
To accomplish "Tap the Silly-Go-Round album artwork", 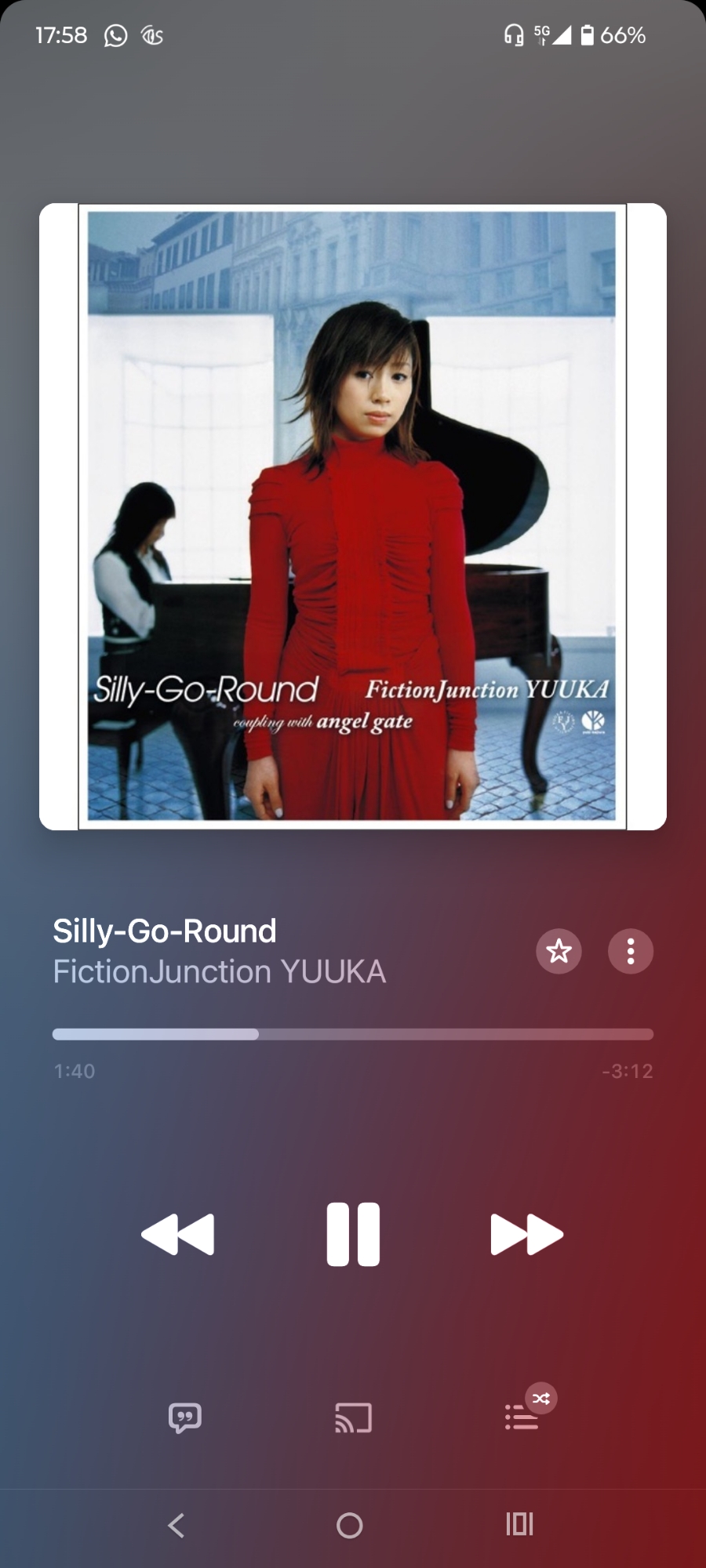I will (x=353, y=517).
